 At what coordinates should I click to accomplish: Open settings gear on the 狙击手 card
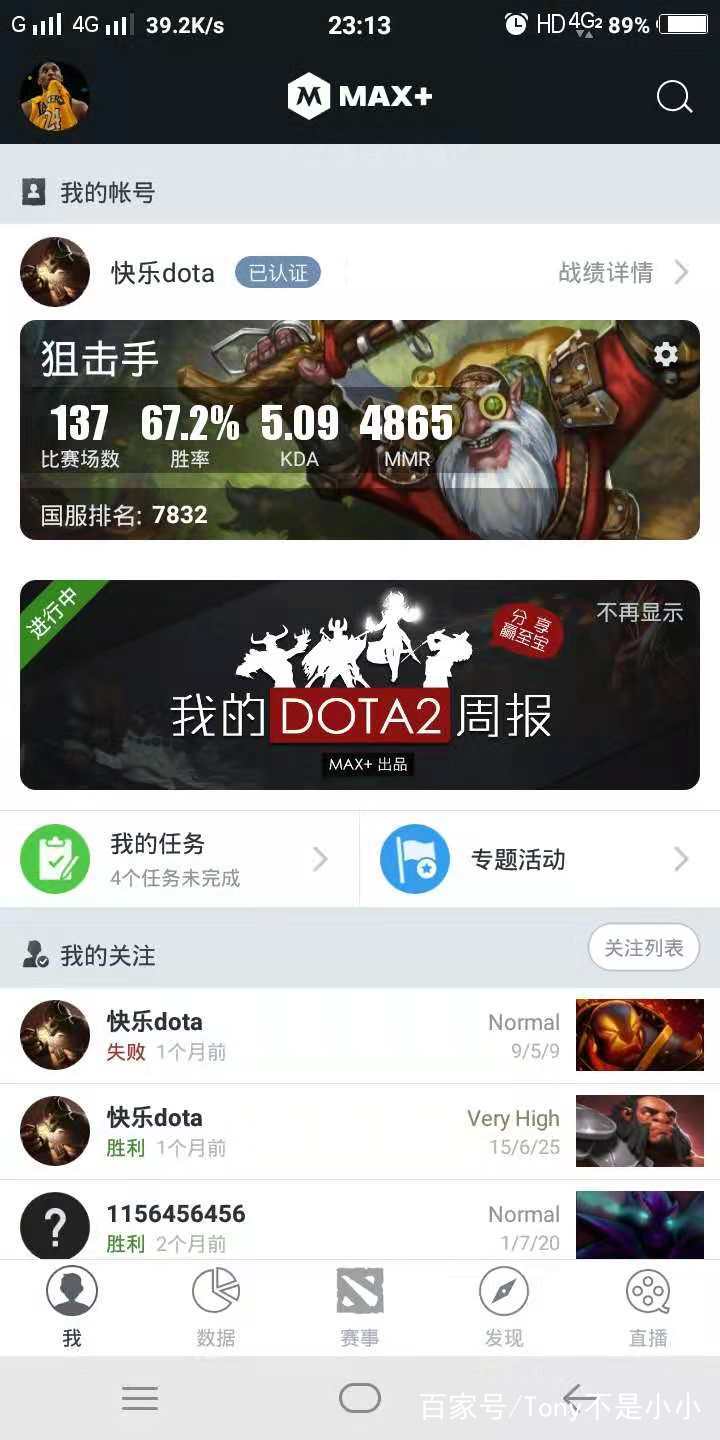(x=666, y=354)
